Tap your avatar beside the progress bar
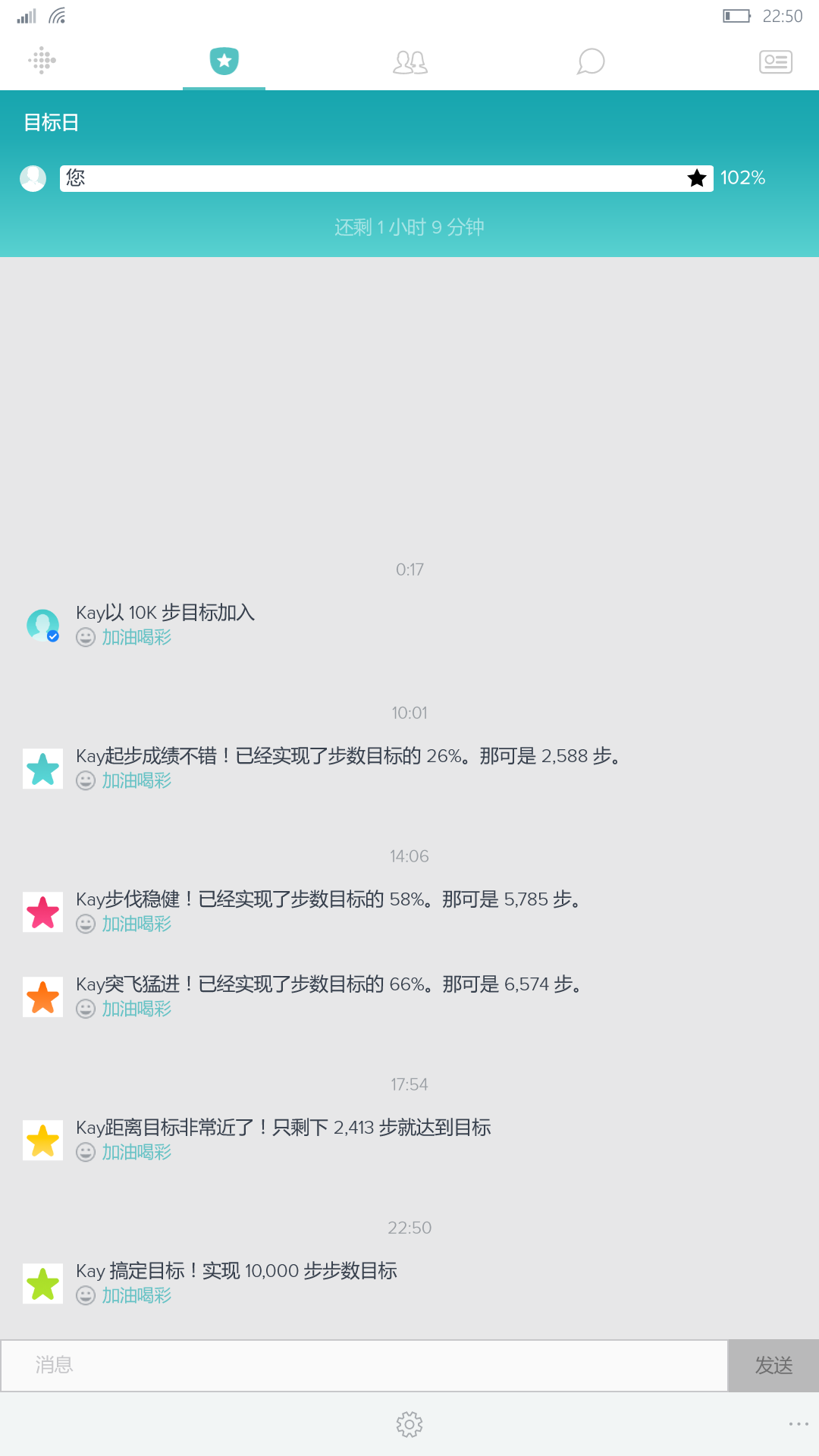 (x=33, y=177)
